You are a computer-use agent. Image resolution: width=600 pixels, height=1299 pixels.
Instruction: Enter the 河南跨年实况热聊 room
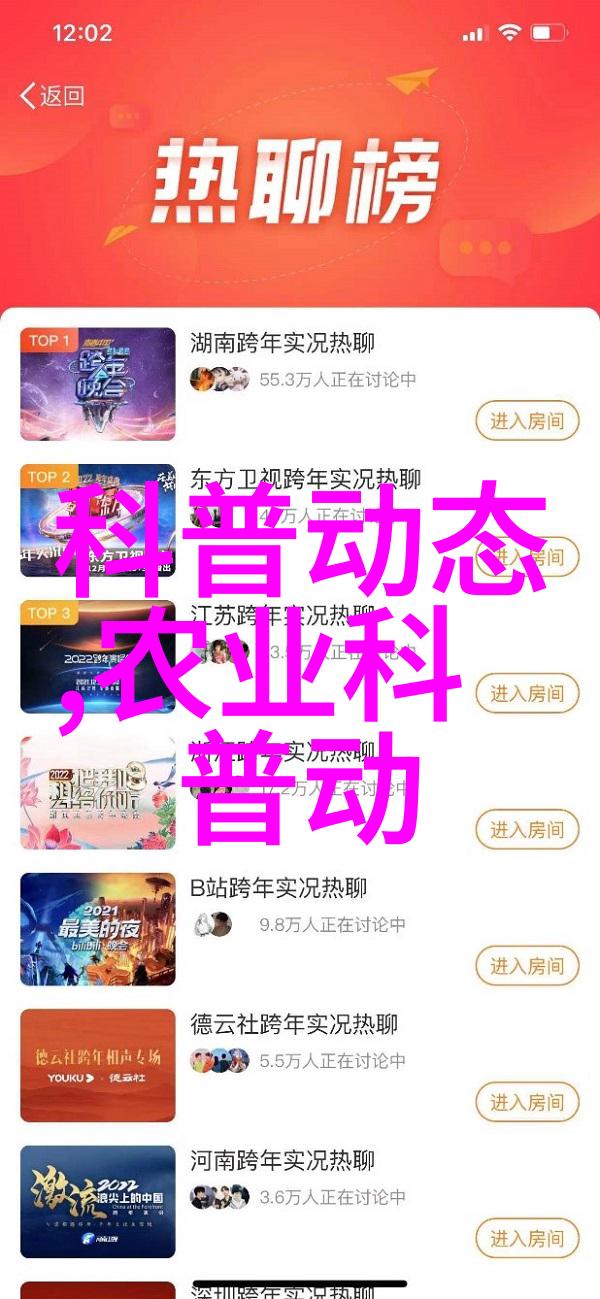point(527,1238)
